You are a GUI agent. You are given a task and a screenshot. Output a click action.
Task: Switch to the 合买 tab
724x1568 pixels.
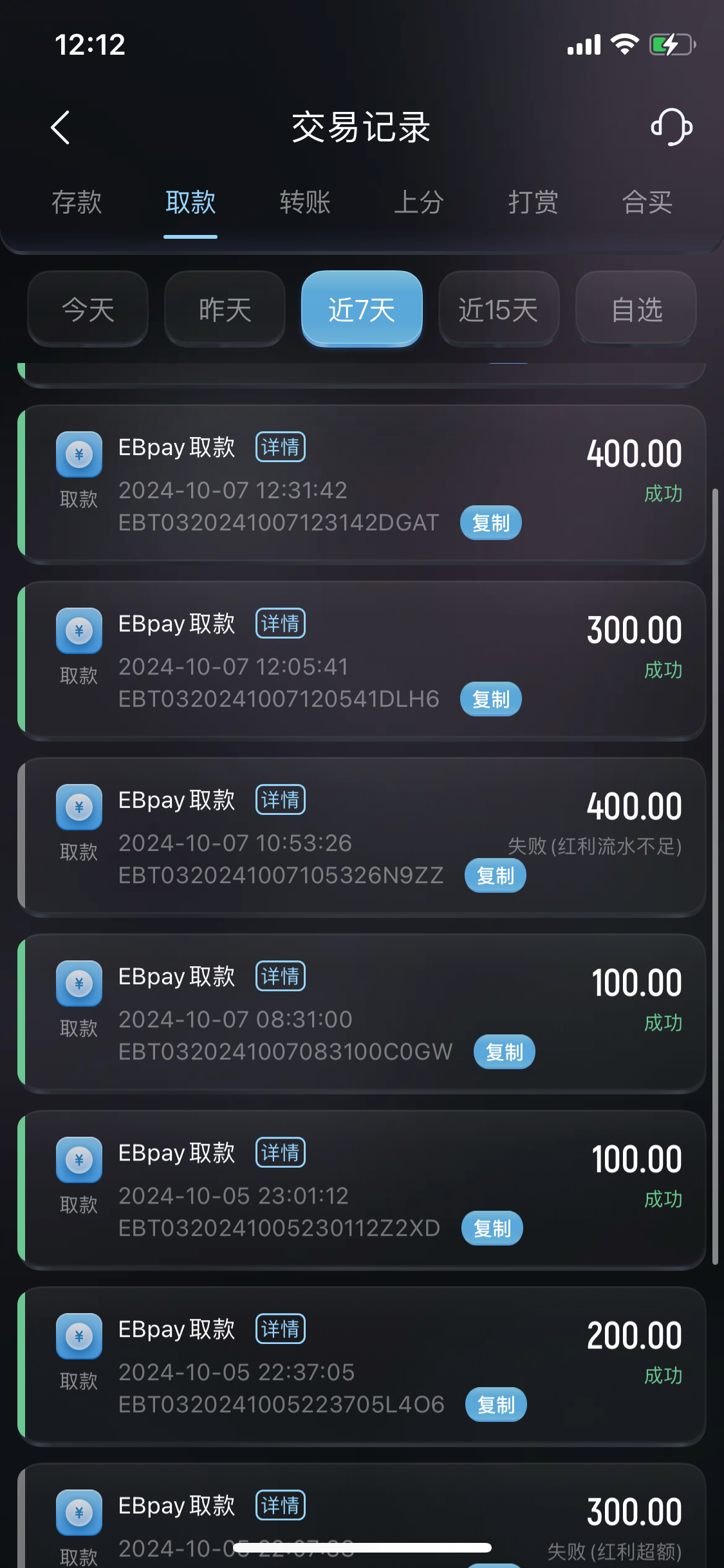[x=647, y=202]
